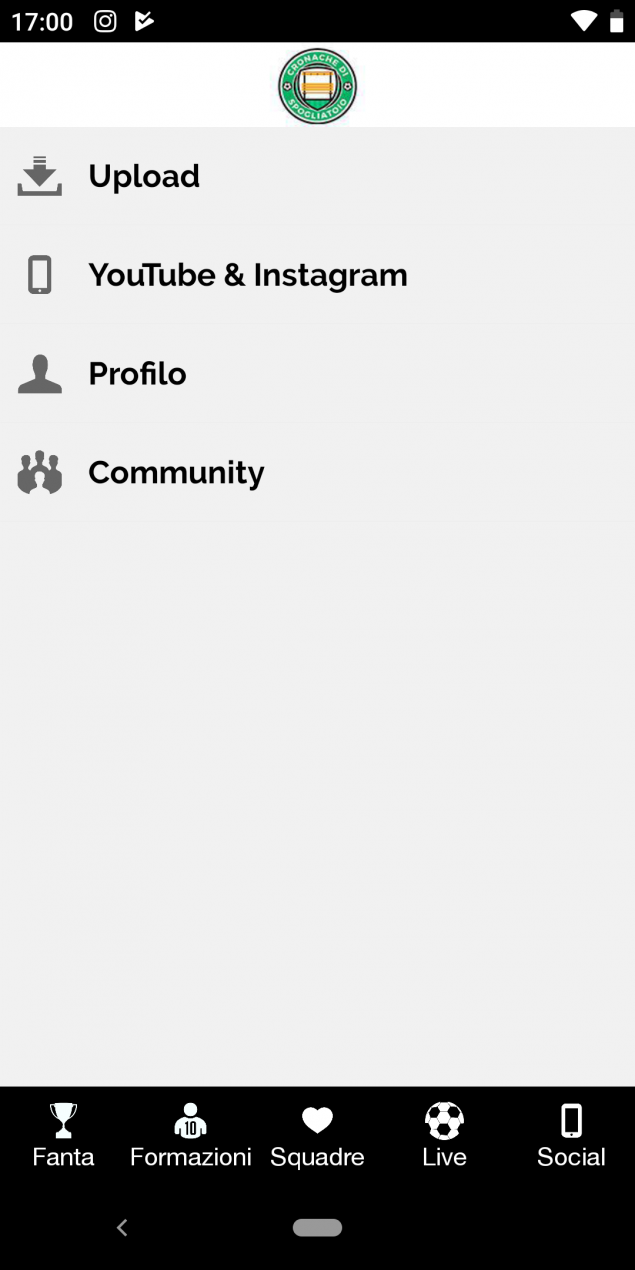Screen dimensions: 635x1270
Task: Tap the system back arrow
Action: click(122, 1228)
